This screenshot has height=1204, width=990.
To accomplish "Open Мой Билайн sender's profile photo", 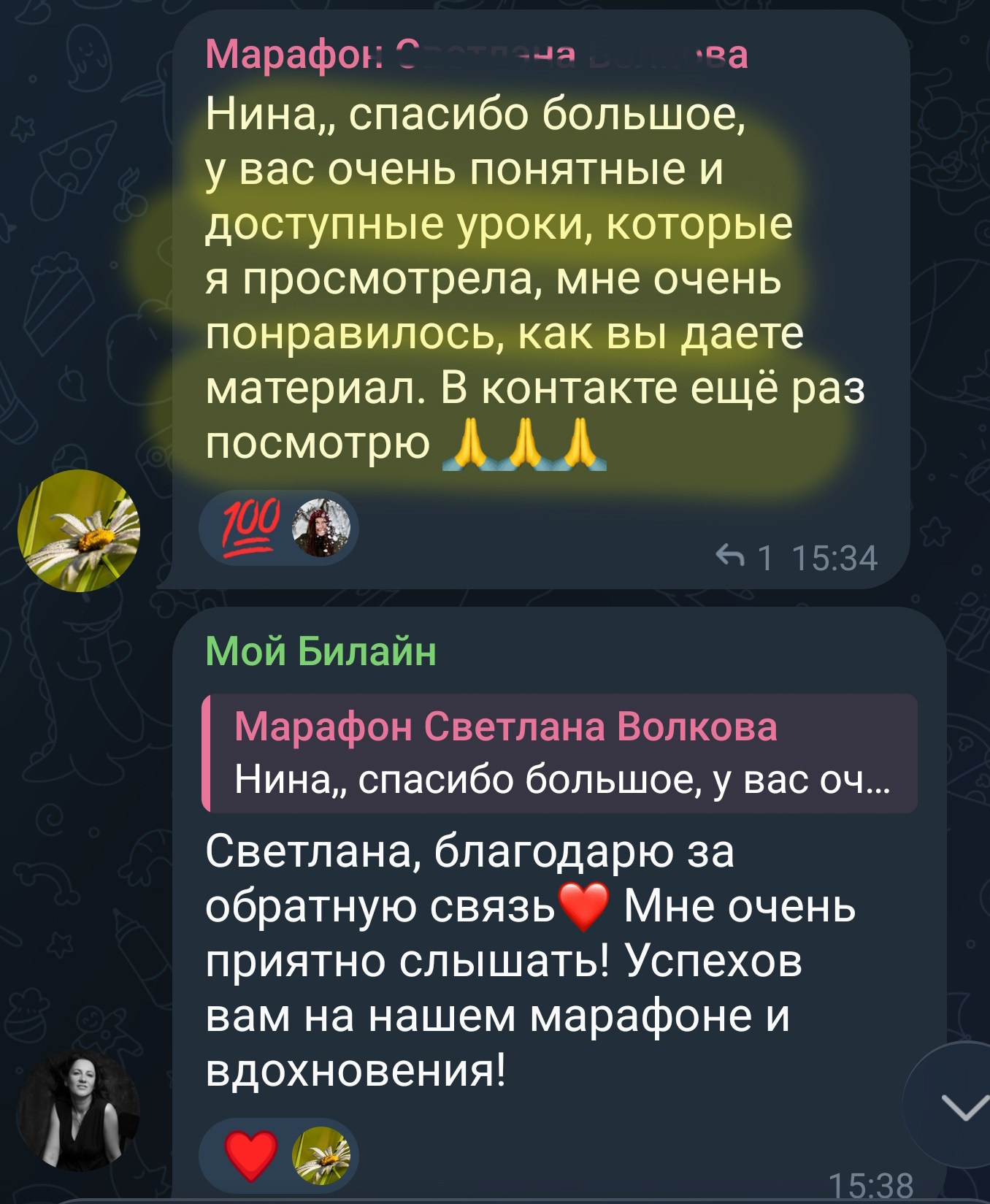I will point(79,1111).
